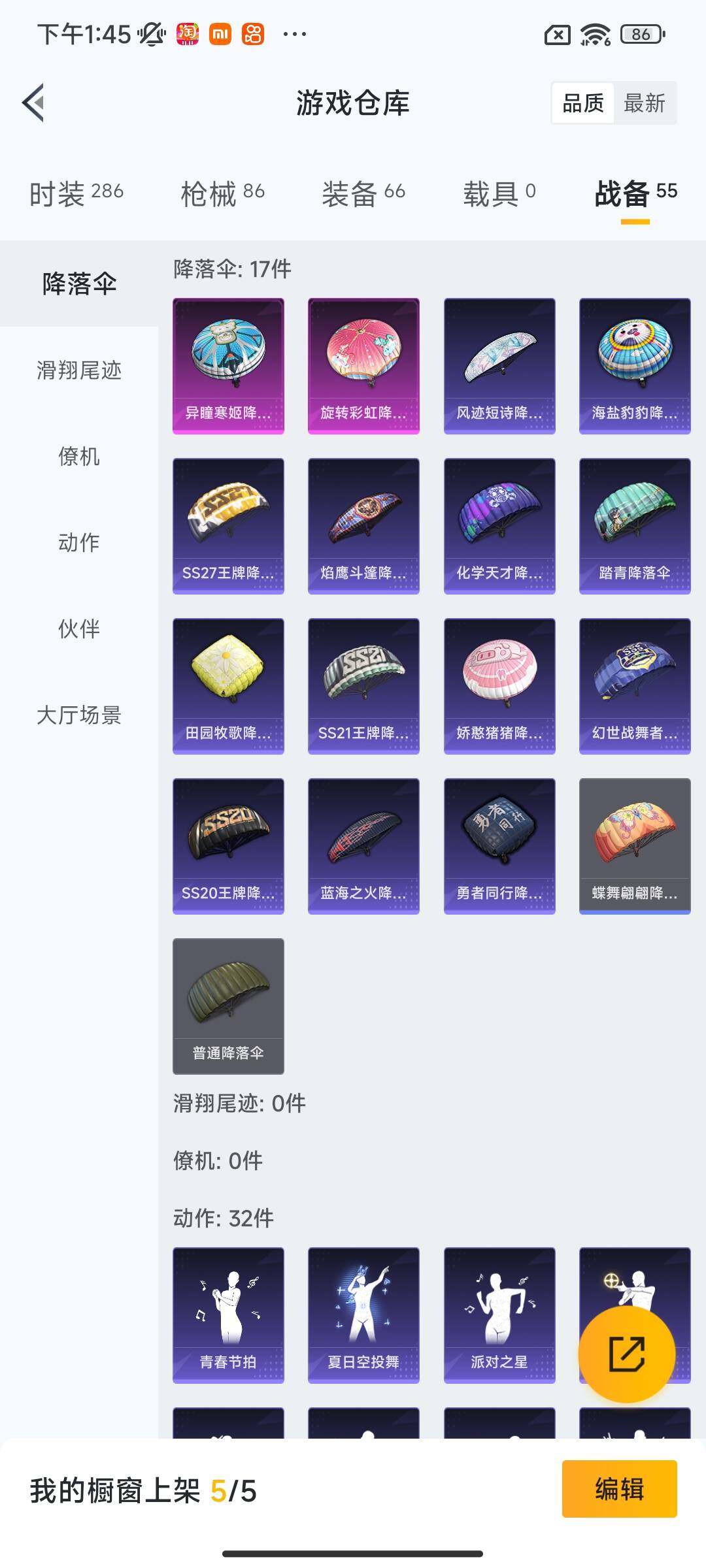Viewport: 706px width, 1568px height.
Task: Open the 普通降落伞 item
Action: coord(228,1006)
